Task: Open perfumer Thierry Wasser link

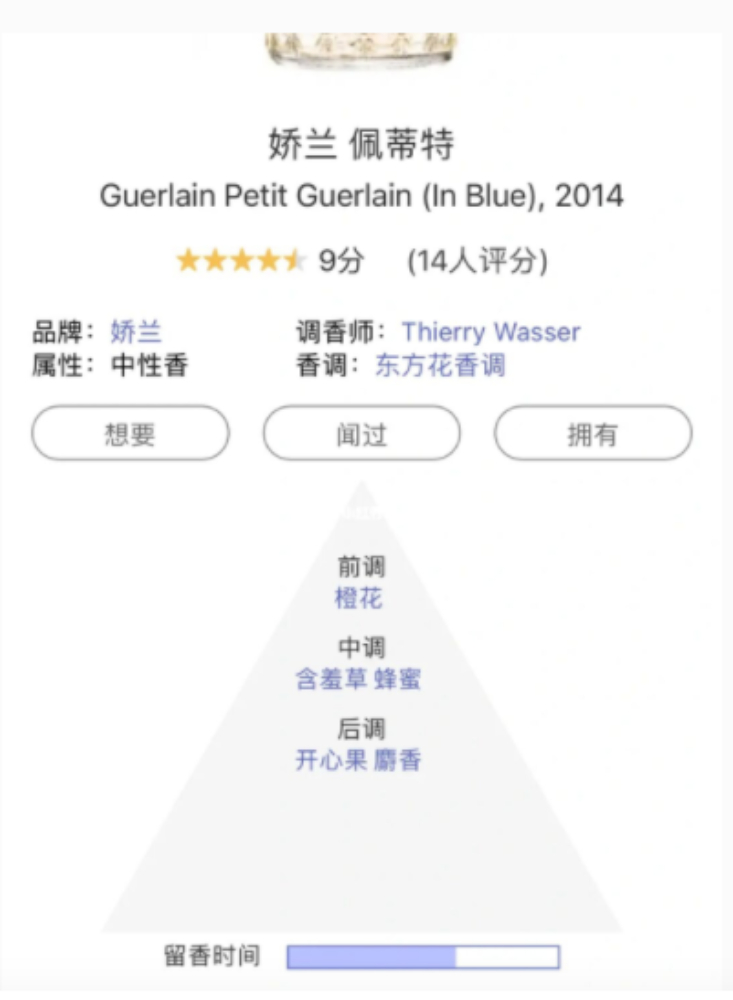Action: click(x=490, y=332)
